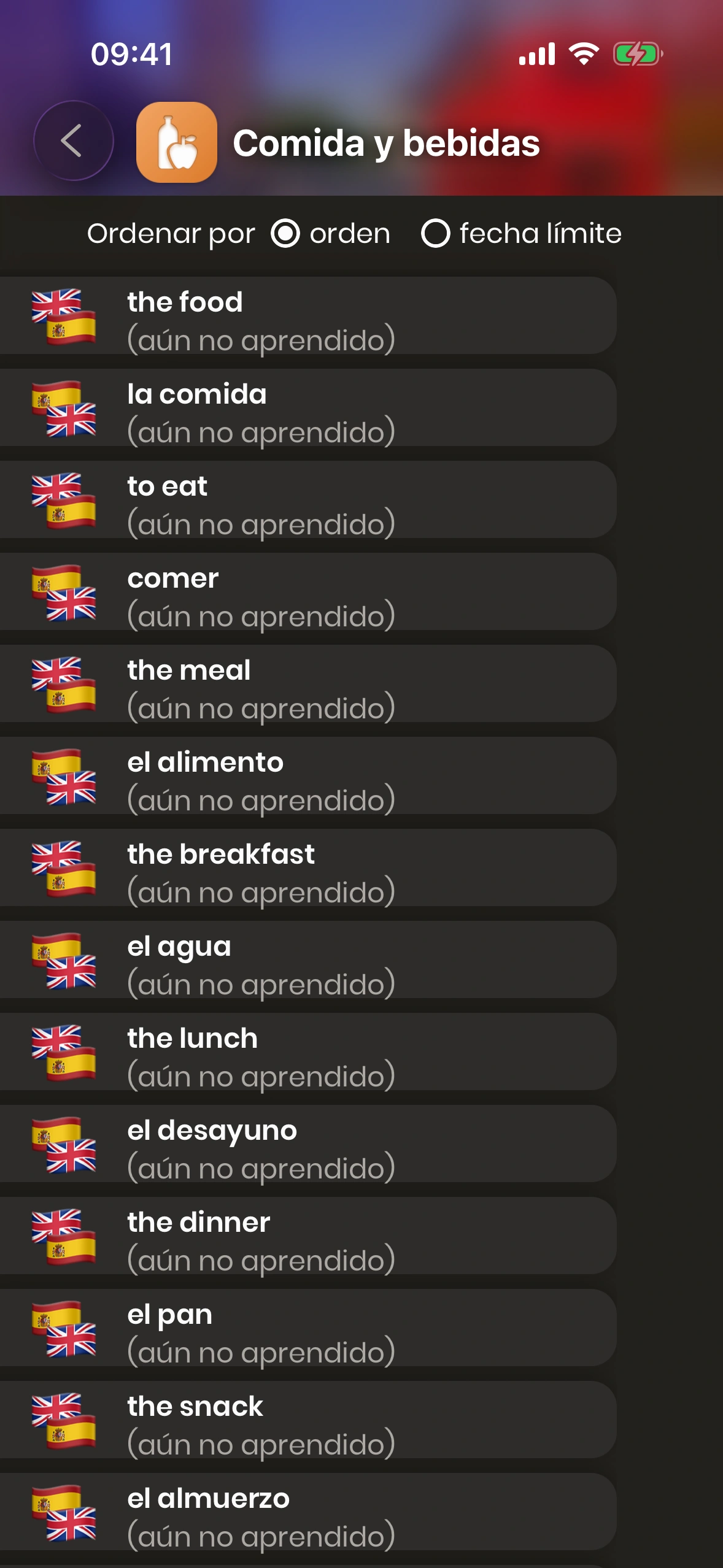Go back using the header arrow
The image size is (723, 1568).
coord(73,141)
